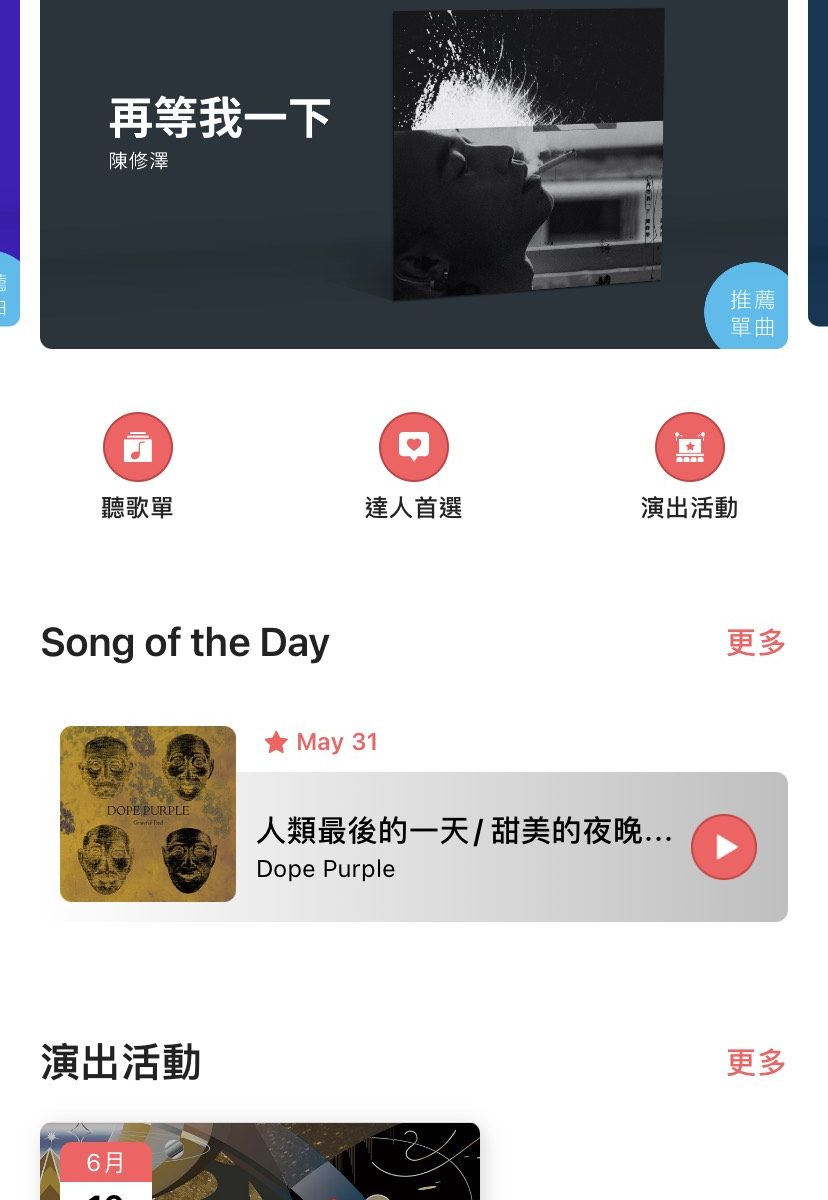Play the Dope Purple song of the day
This screenshot has height=1200, width=828.
(x=724, y=847)
